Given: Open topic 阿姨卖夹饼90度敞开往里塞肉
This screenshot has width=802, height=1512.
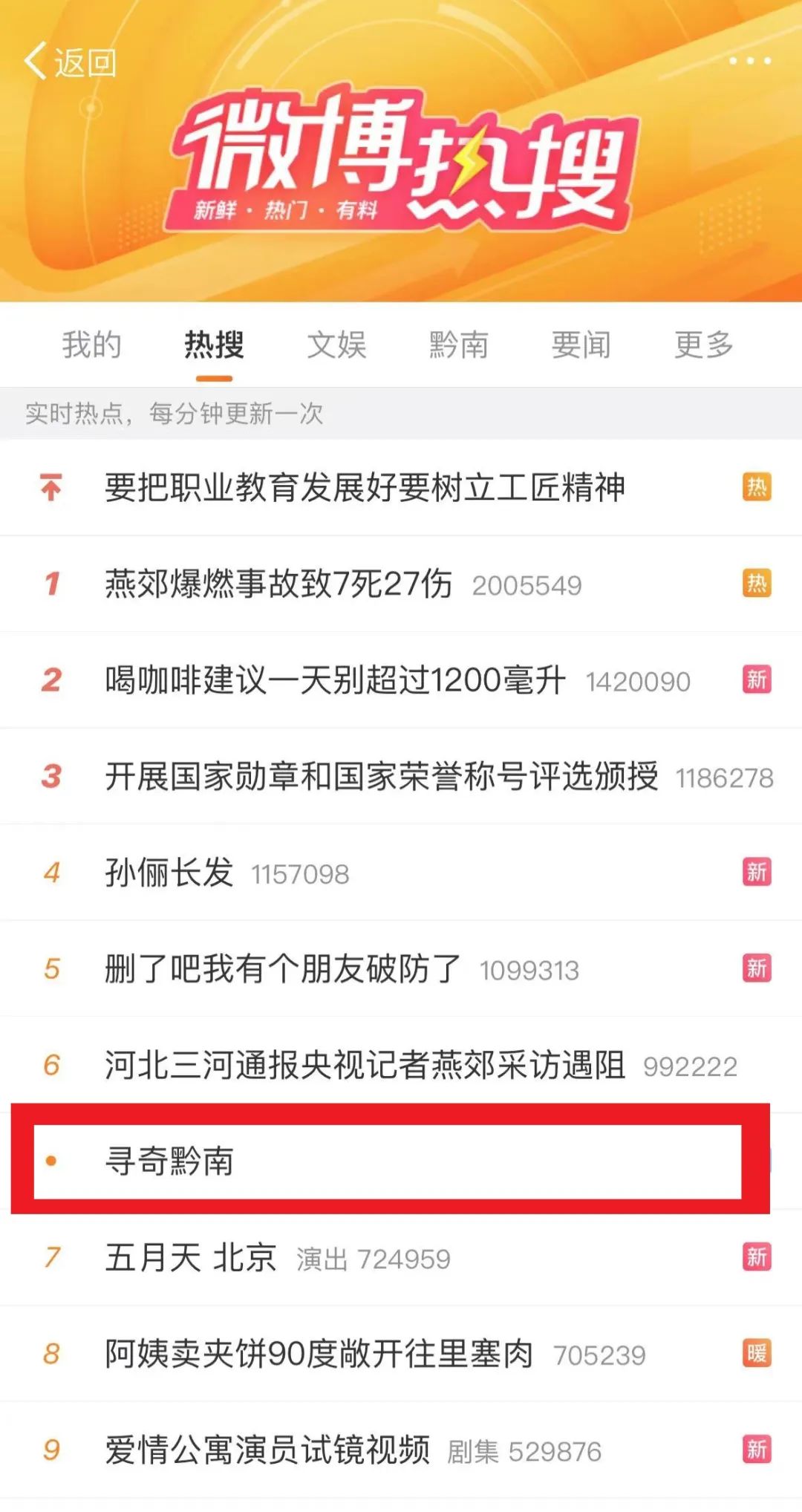Looking at the screenshot, I should pos(319,1354).
